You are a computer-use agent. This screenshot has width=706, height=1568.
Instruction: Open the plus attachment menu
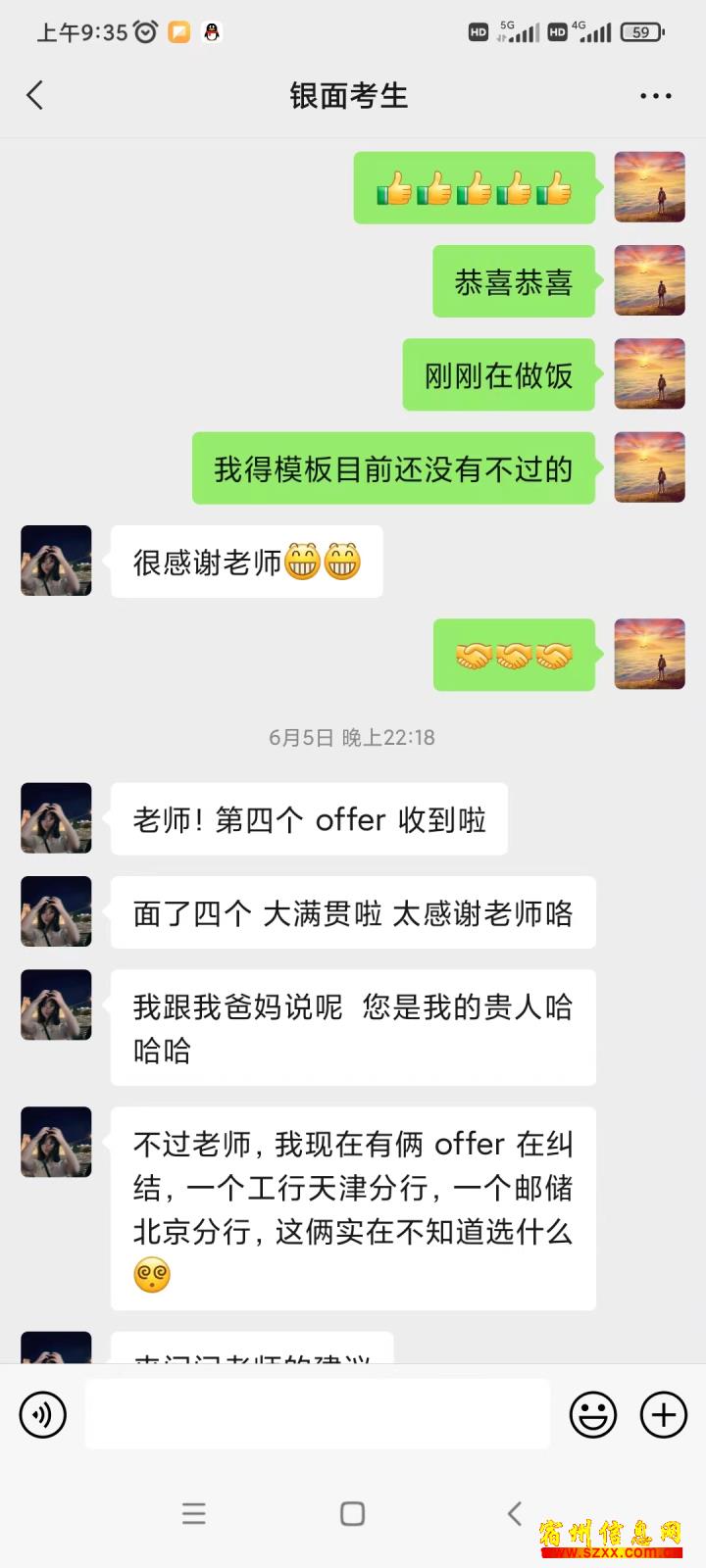tap(664, 1415)
